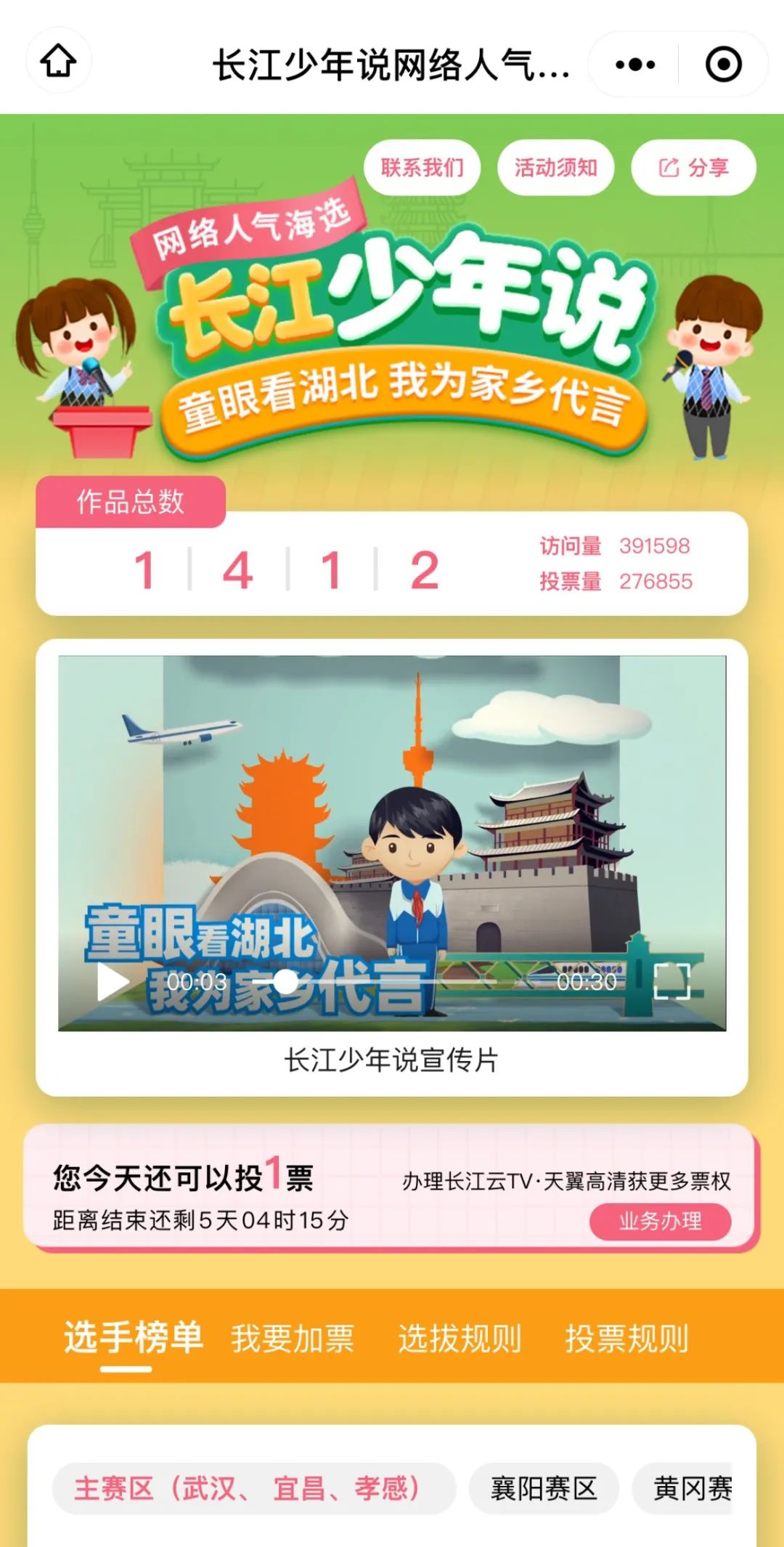The width and height of the screenshot is (784, 1547).
Task: Share this page with 分享 button
Action: point(693,168)
